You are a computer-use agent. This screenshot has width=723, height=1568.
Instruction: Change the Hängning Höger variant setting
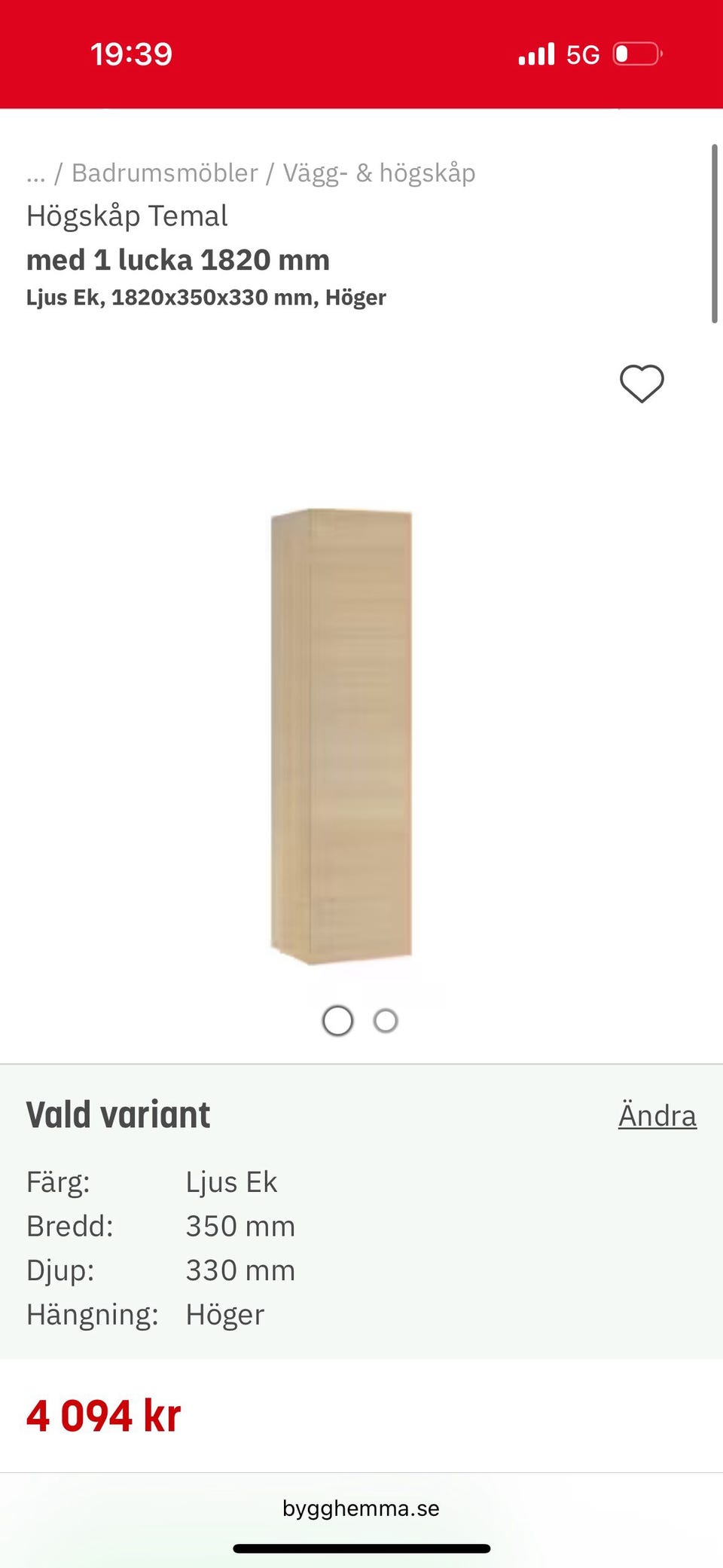click(225, 1314)
